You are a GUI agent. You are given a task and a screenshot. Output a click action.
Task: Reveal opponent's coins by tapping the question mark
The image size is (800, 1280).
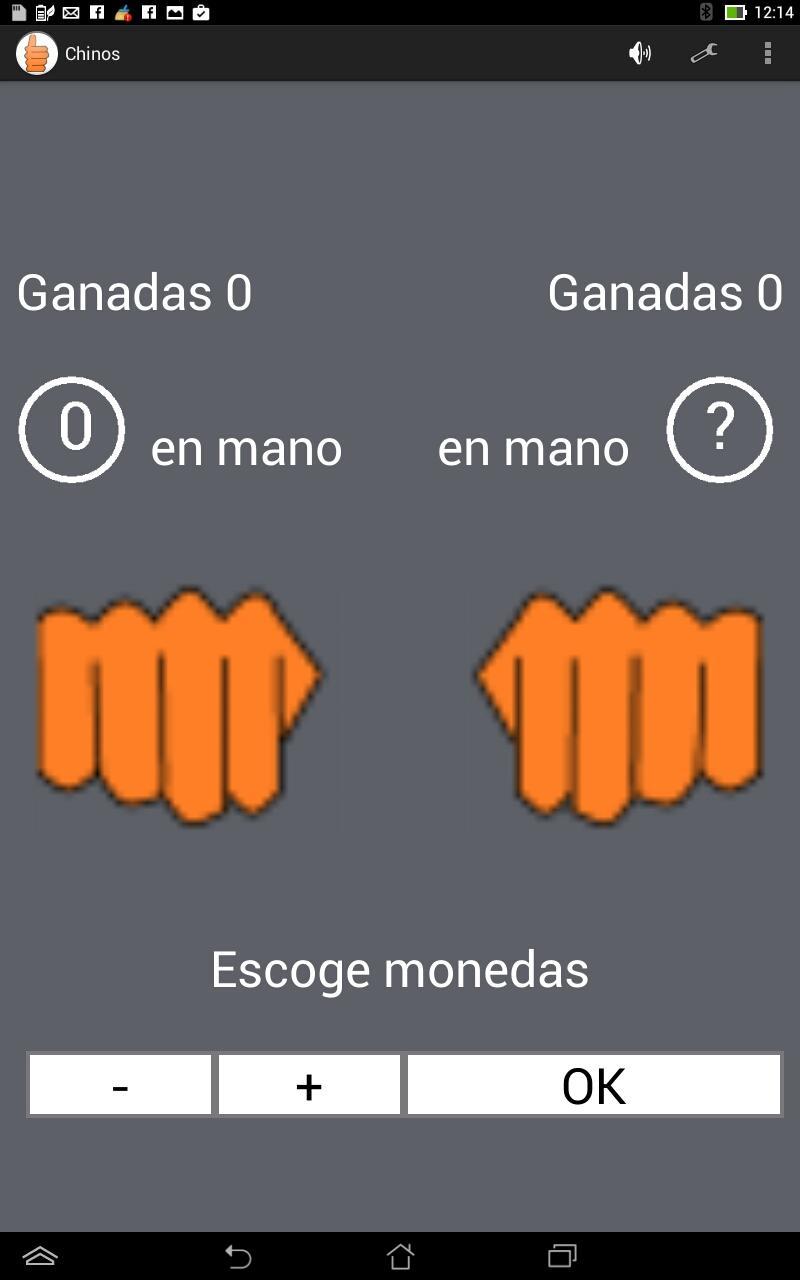pyautogui.click(x=720, y=429)
